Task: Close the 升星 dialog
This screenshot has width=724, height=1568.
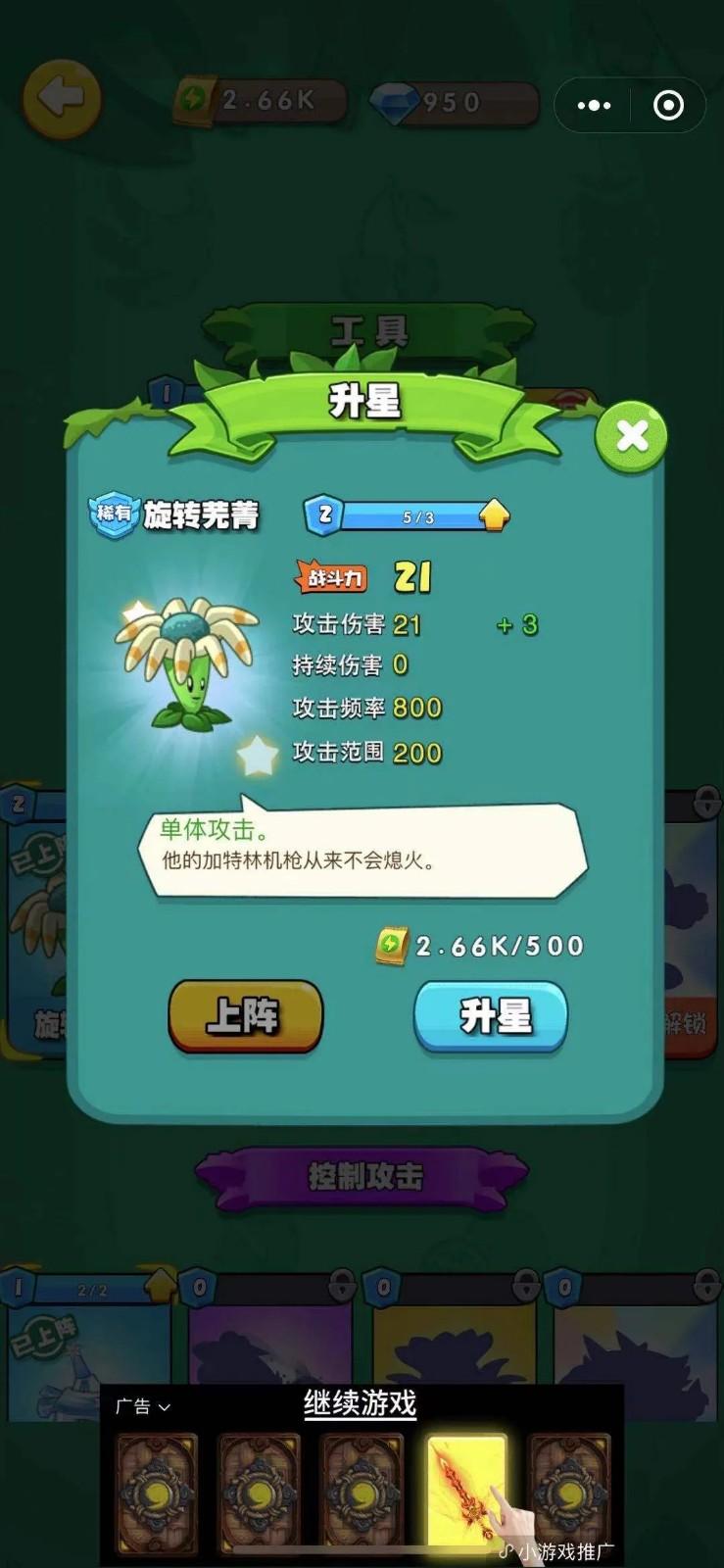Action: pos(632,436)
